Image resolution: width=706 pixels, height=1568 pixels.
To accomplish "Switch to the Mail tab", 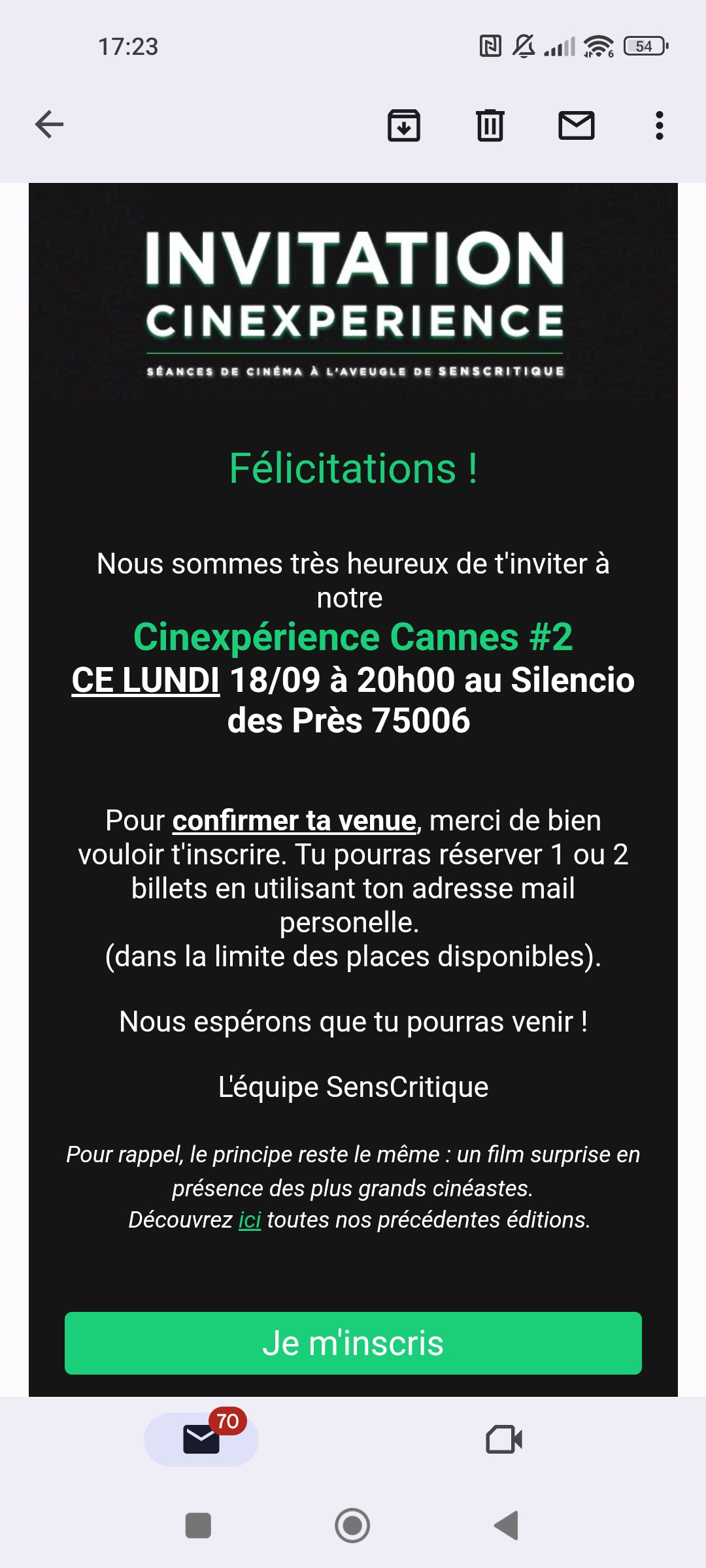I will pyautogui.click(x=201, y=1439).
